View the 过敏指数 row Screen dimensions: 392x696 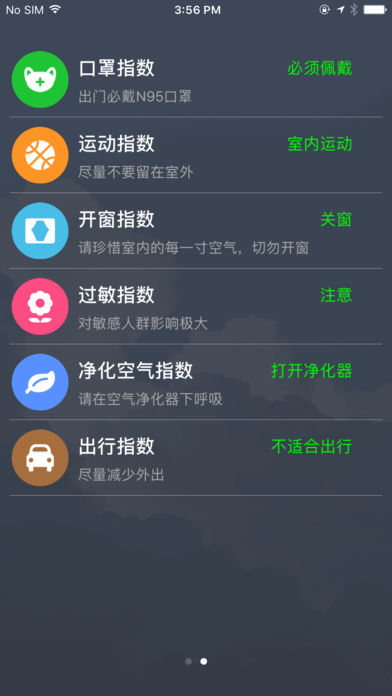[196, 306]
